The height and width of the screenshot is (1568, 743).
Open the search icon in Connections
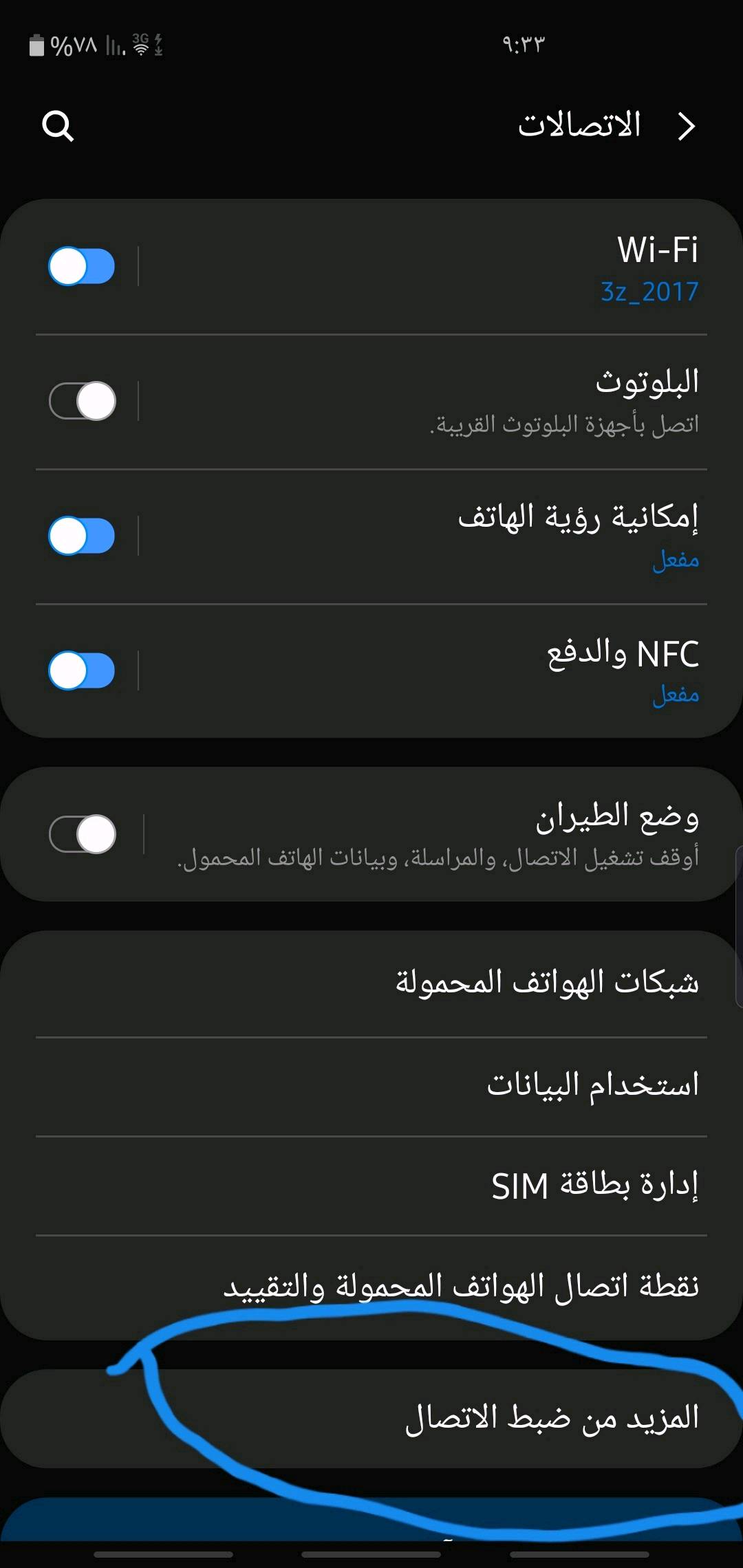click(58, 127)
